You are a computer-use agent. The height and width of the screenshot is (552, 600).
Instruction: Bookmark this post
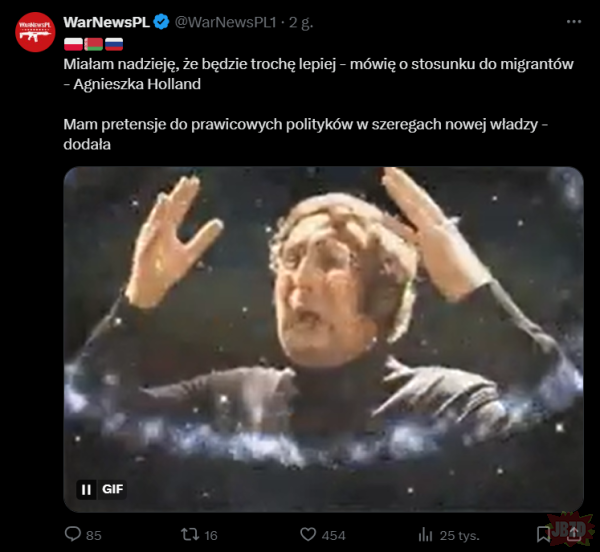[x=544, y=534]
